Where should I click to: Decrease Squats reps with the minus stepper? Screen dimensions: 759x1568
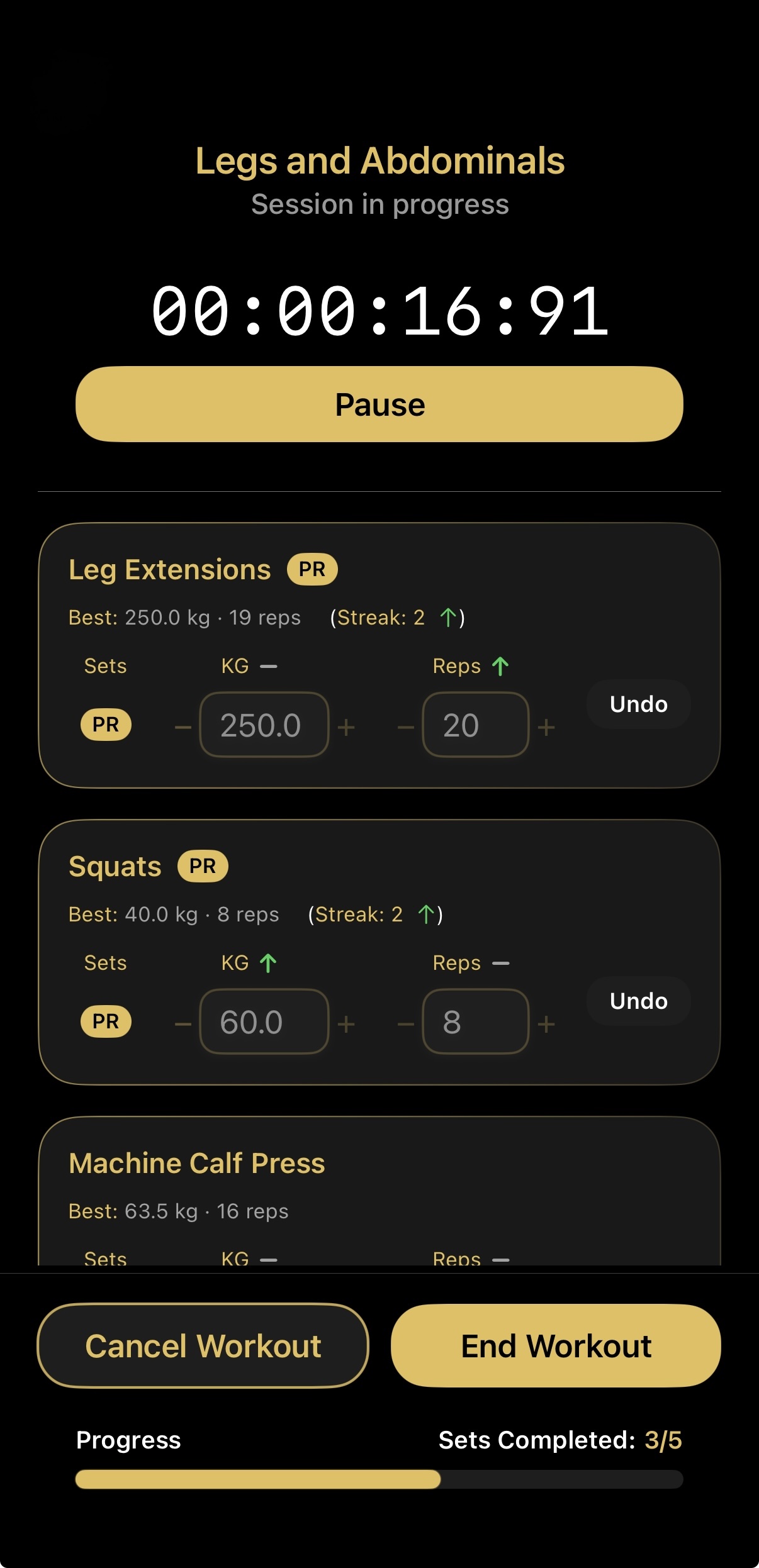coord(405,1021)
